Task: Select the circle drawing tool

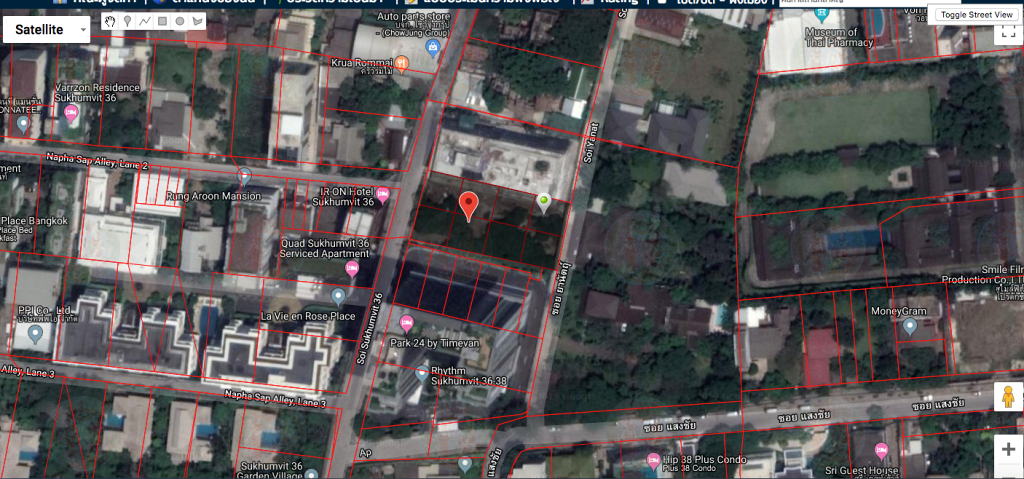Action: [x=180, y=21]
